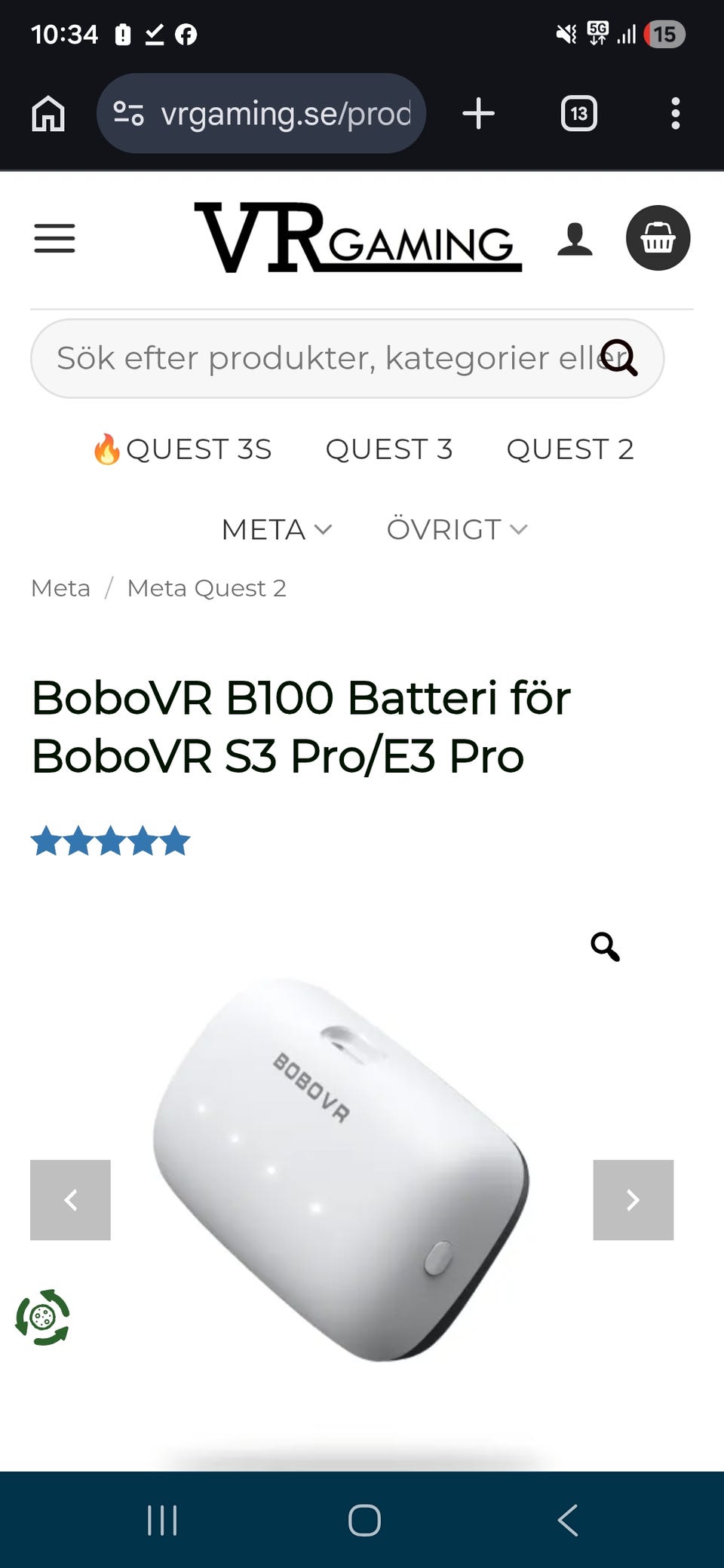Viewport: 724px width, 1568px height.
Task: Go to the Quest 2 category
Action: pyautogui.click(x=569, y=449)
